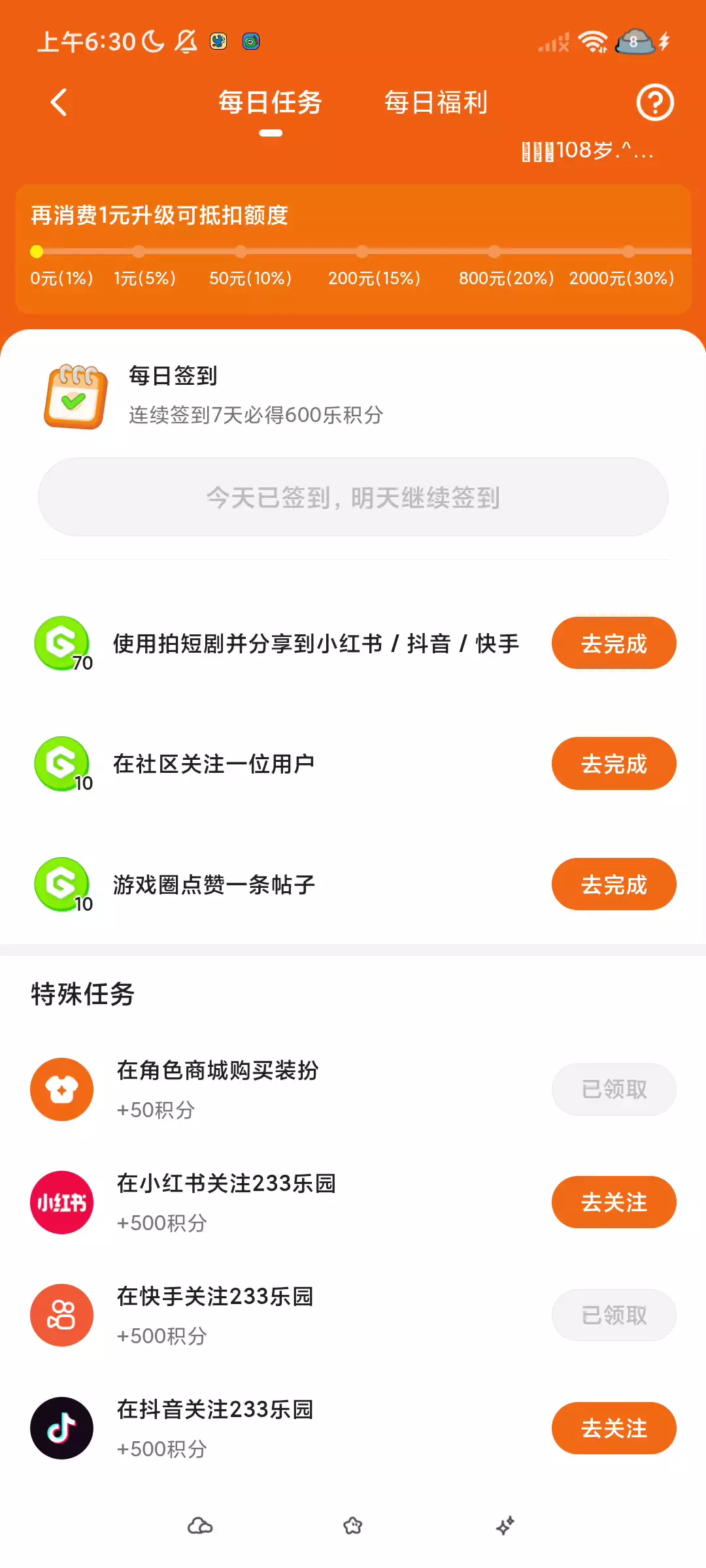The width and height of the screenshot is (706, 1568).
Task: Go back using the arrow icon
Action: point(59,103)
